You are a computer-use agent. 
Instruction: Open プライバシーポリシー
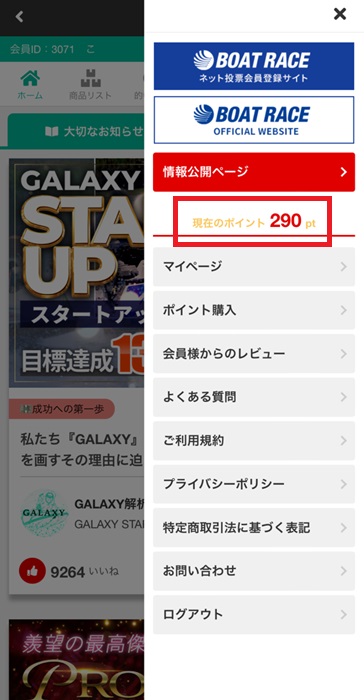coord(254,484)
